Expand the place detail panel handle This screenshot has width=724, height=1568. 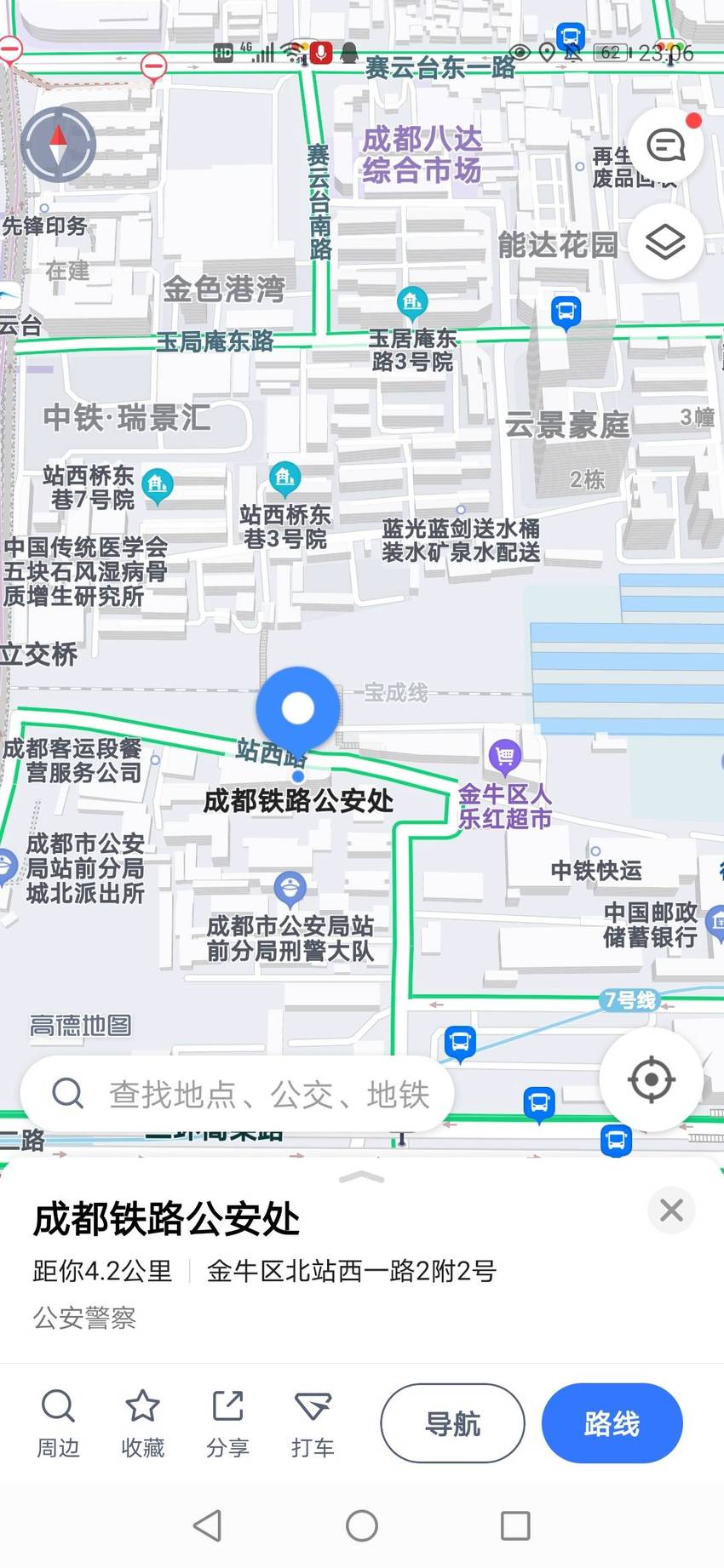(x=362, y=1177)
